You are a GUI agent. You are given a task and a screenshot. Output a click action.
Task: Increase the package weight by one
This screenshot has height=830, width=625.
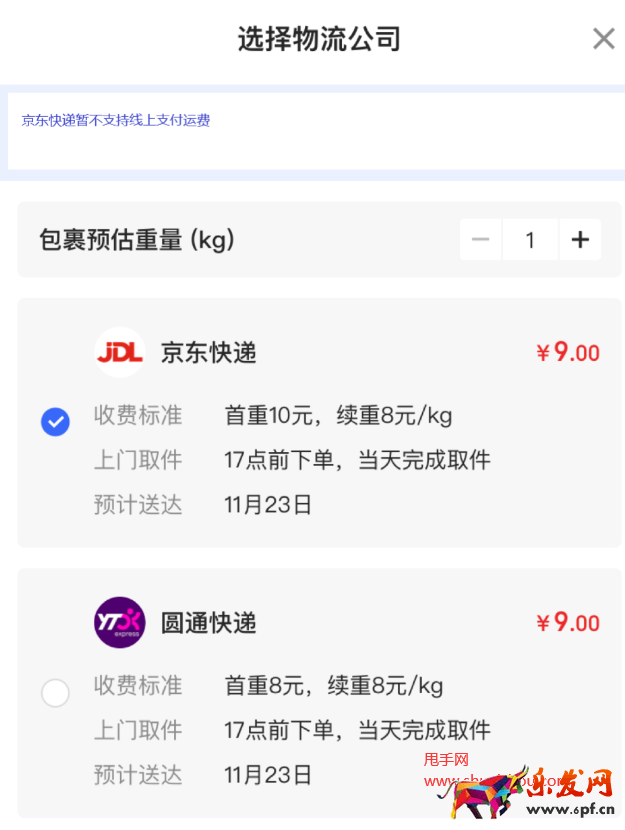pos(580,240)
